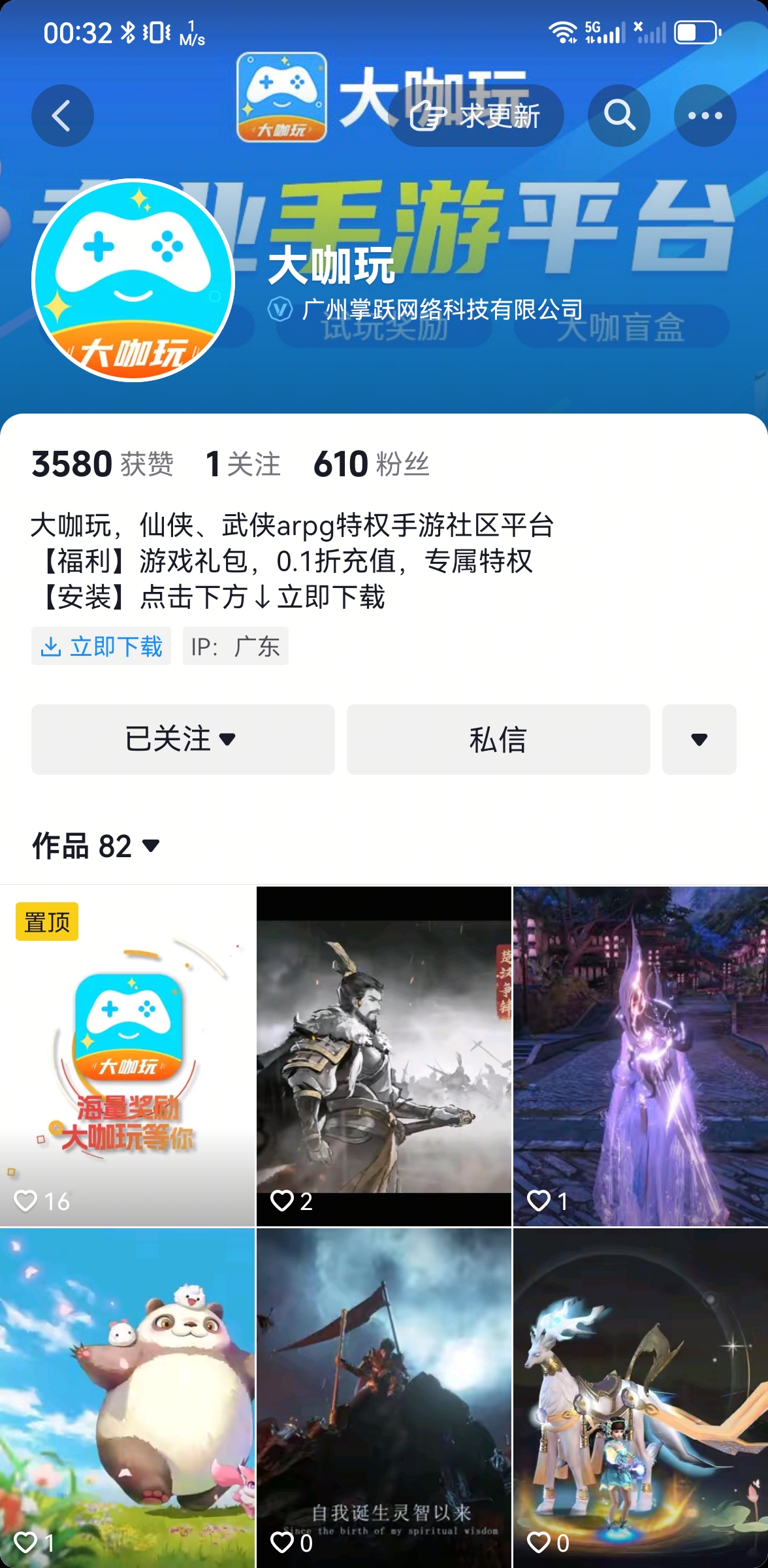The width and height of the screenshot is (768, 1568).
Task: Expand the arrow button next to 私信
Action: tap(699, 739)
